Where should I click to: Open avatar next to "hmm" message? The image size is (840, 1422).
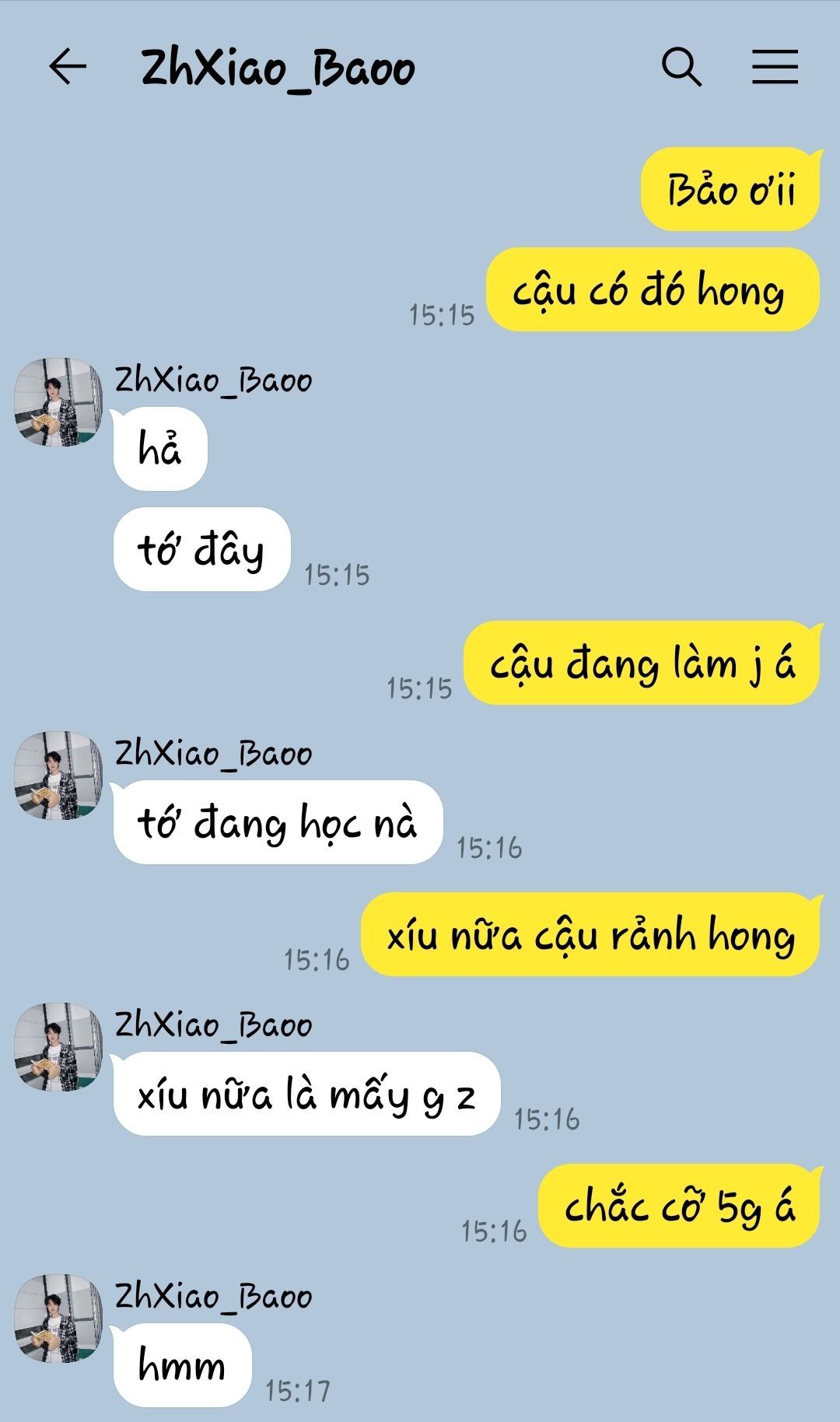click(x=58, y=1319)
